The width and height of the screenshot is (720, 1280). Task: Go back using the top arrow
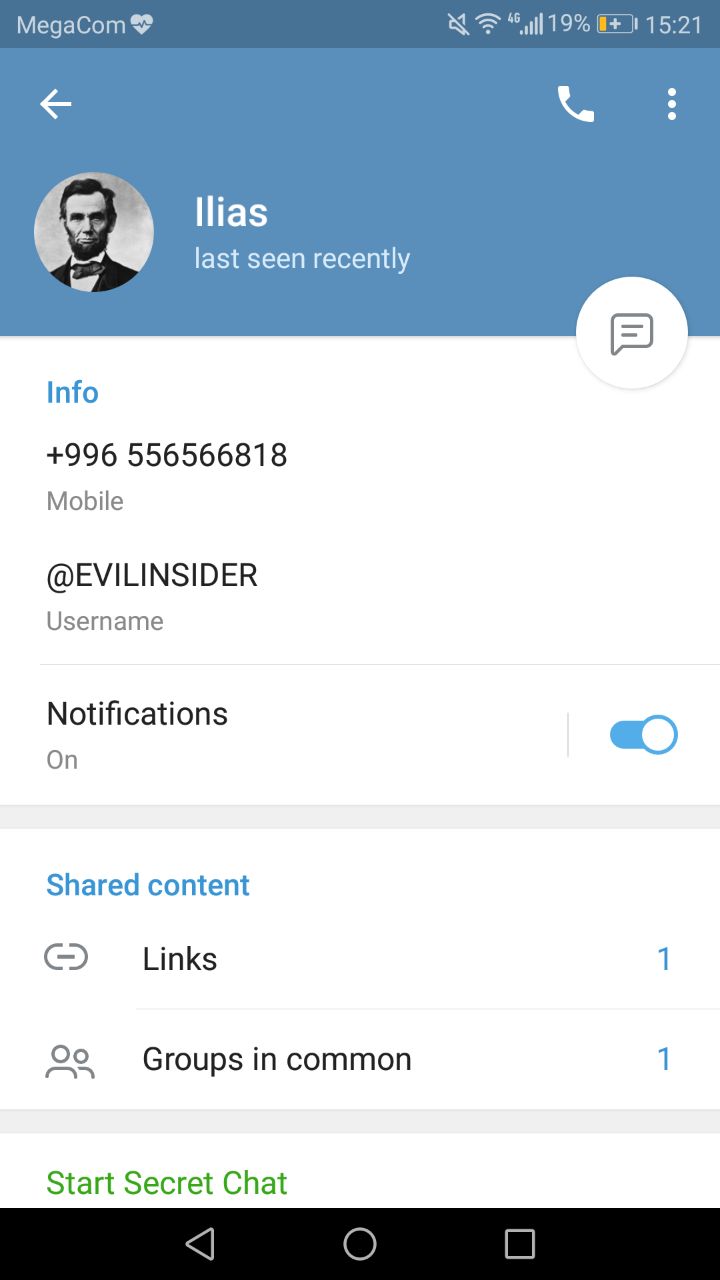point(56,104)
